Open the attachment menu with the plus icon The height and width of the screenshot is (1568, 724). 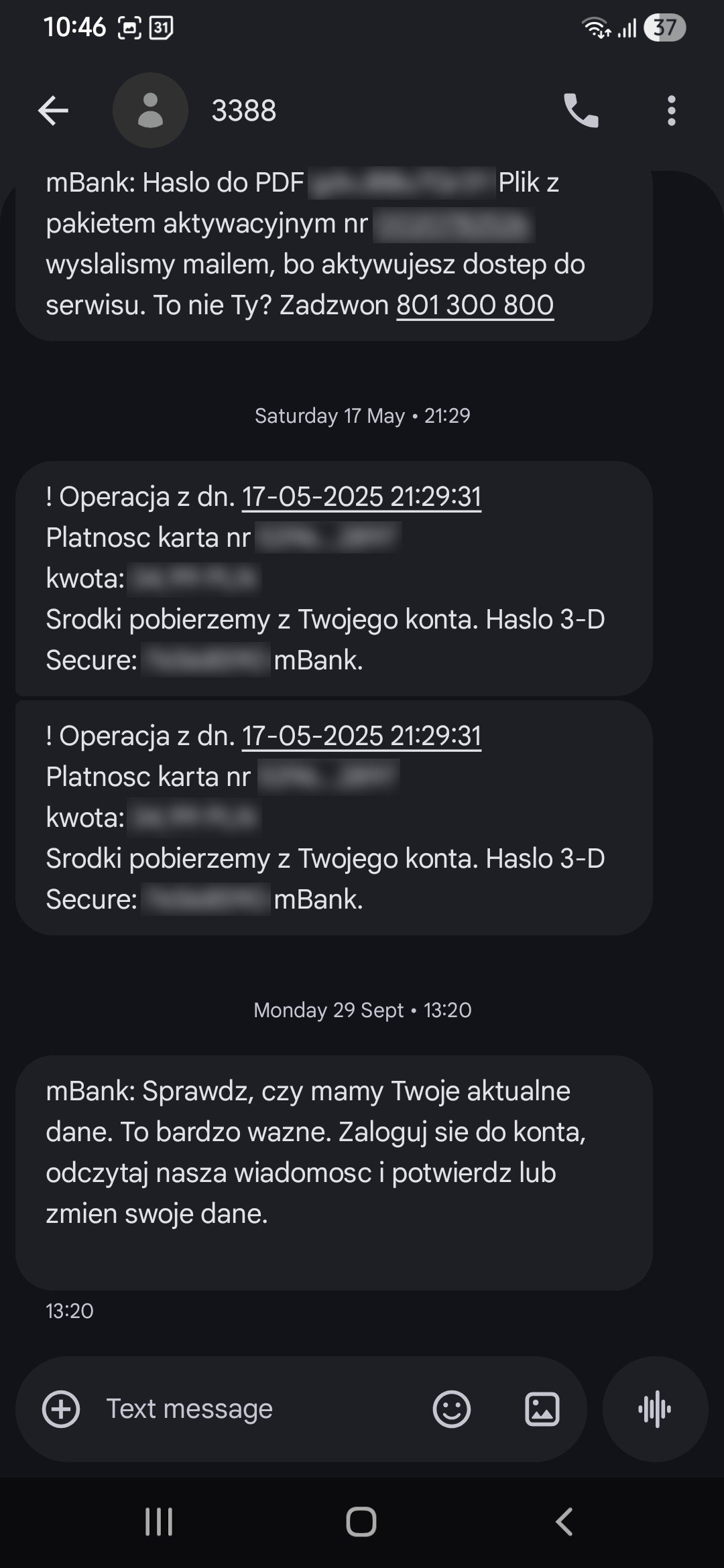click(60, 1409)
